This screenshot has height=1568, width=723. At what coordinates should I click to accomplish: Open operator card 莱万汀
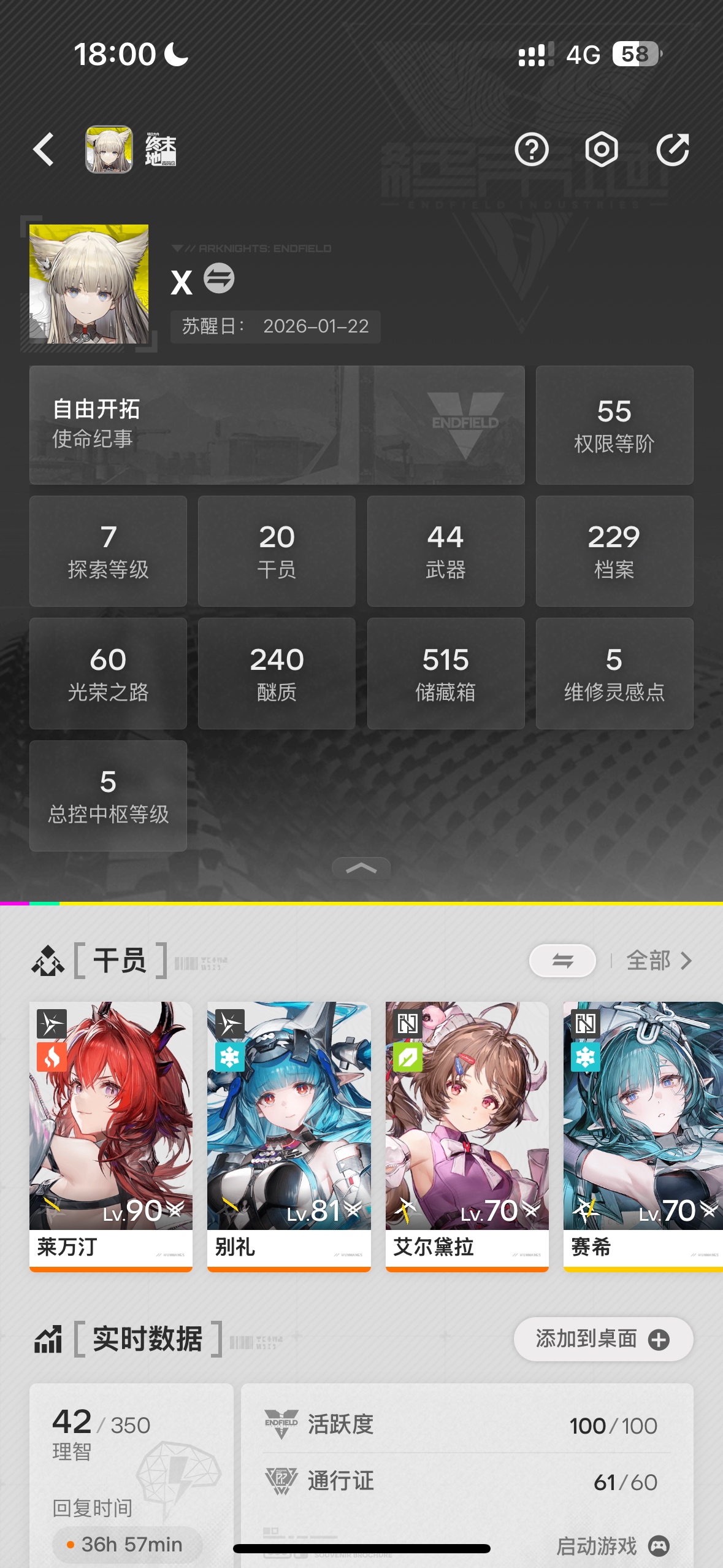coord(111,1136)
